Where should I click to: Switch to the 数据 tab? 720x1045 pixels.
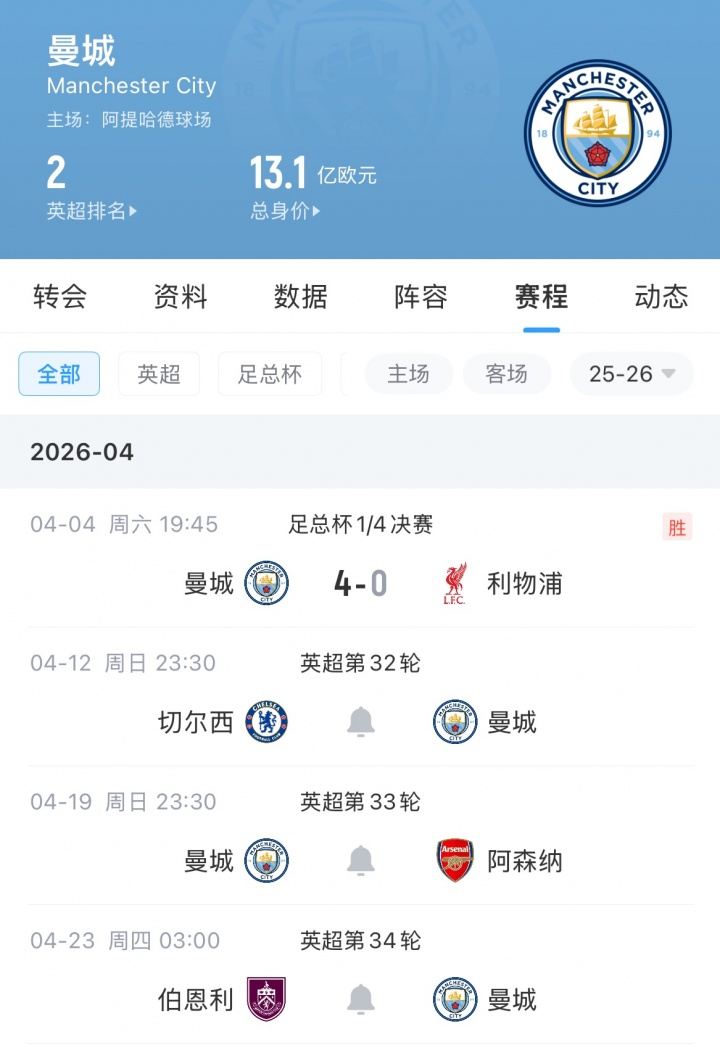click(x=301, y=297)
